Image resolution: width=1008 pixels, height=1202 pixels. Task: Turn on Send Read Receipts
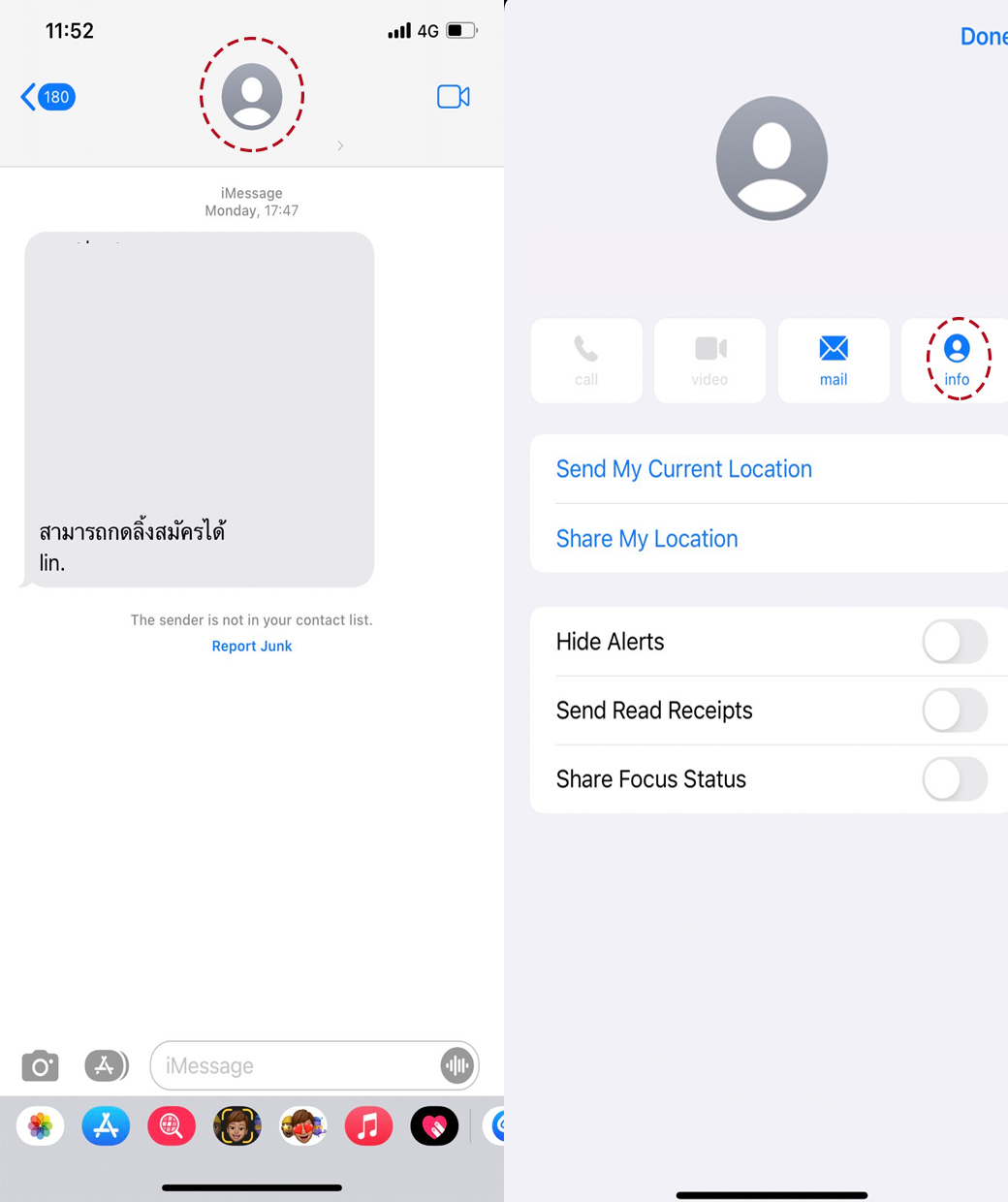tap(954, 711)
